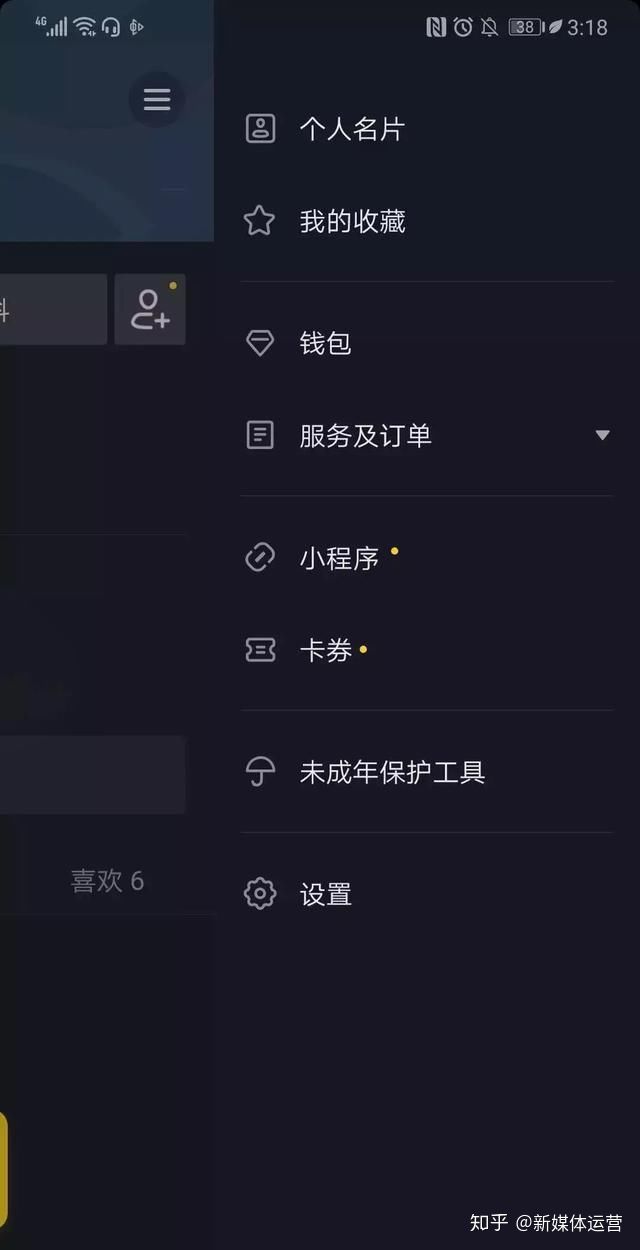
Task: Open the 钱包 wallet
Action: [427, 343]
